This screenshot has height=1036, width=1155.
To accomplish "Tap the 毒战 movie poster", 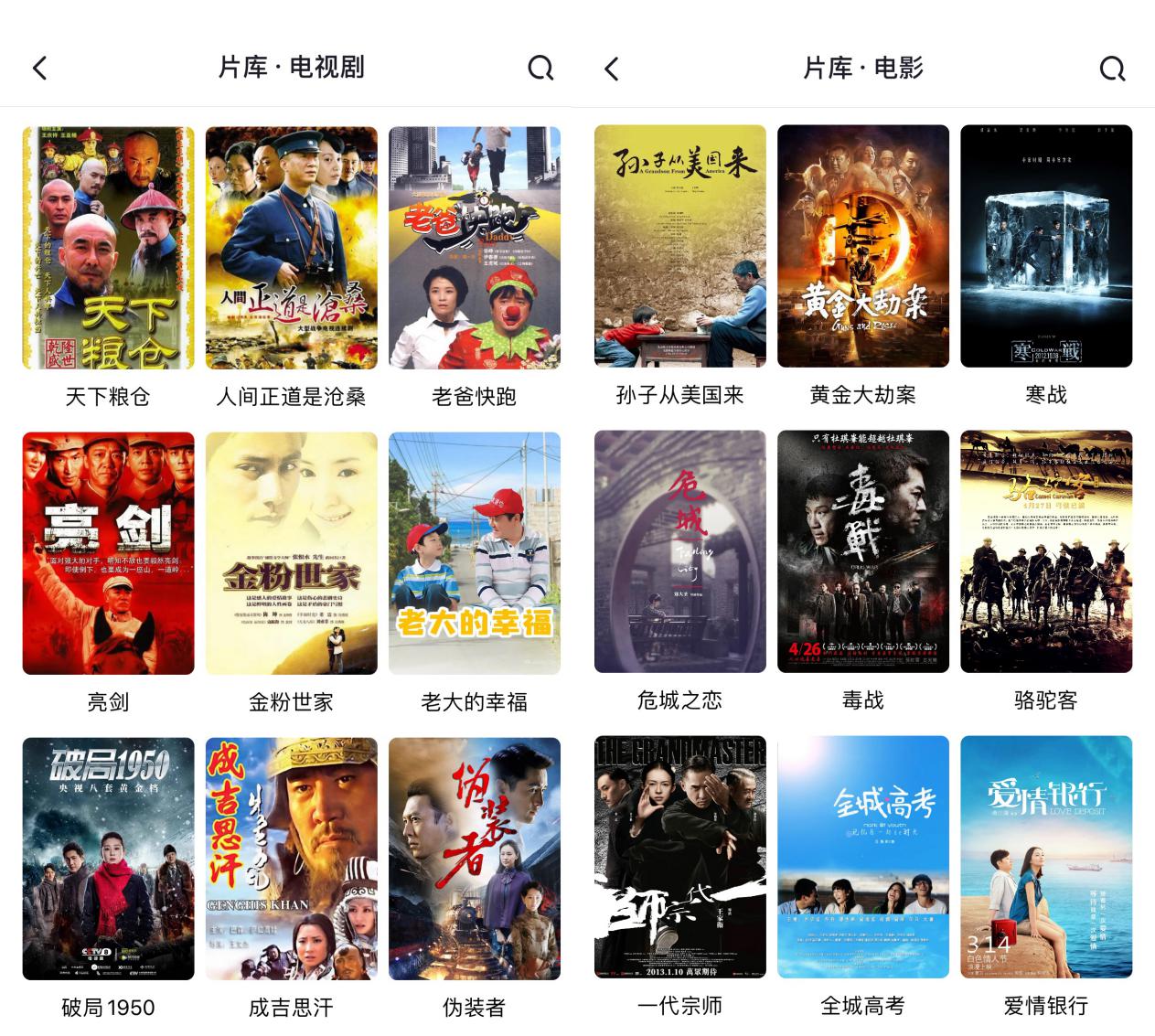I will (862, 551).
